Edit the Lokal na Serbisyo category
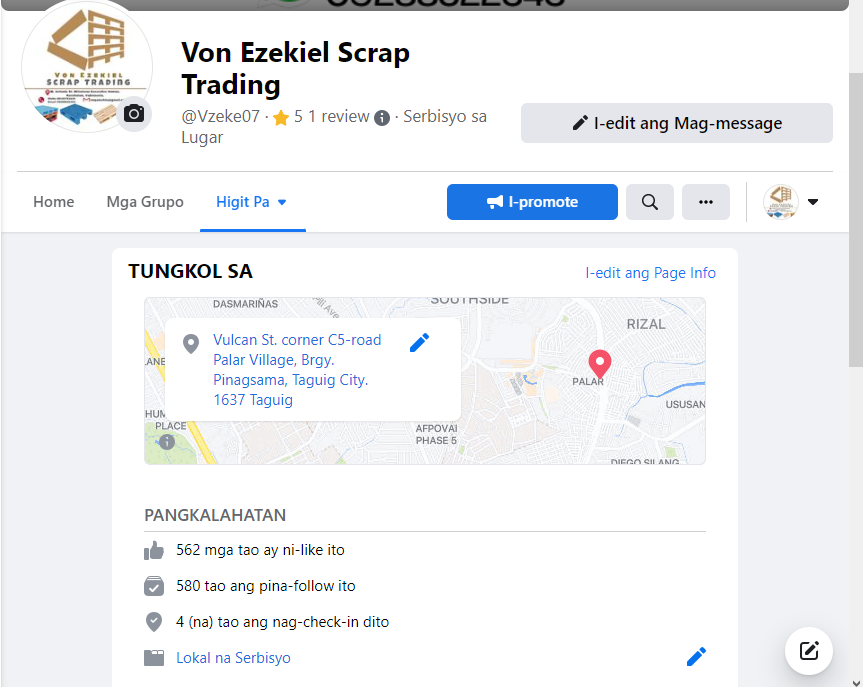Viewport: 863px width, 687px height. pos(696,657)
